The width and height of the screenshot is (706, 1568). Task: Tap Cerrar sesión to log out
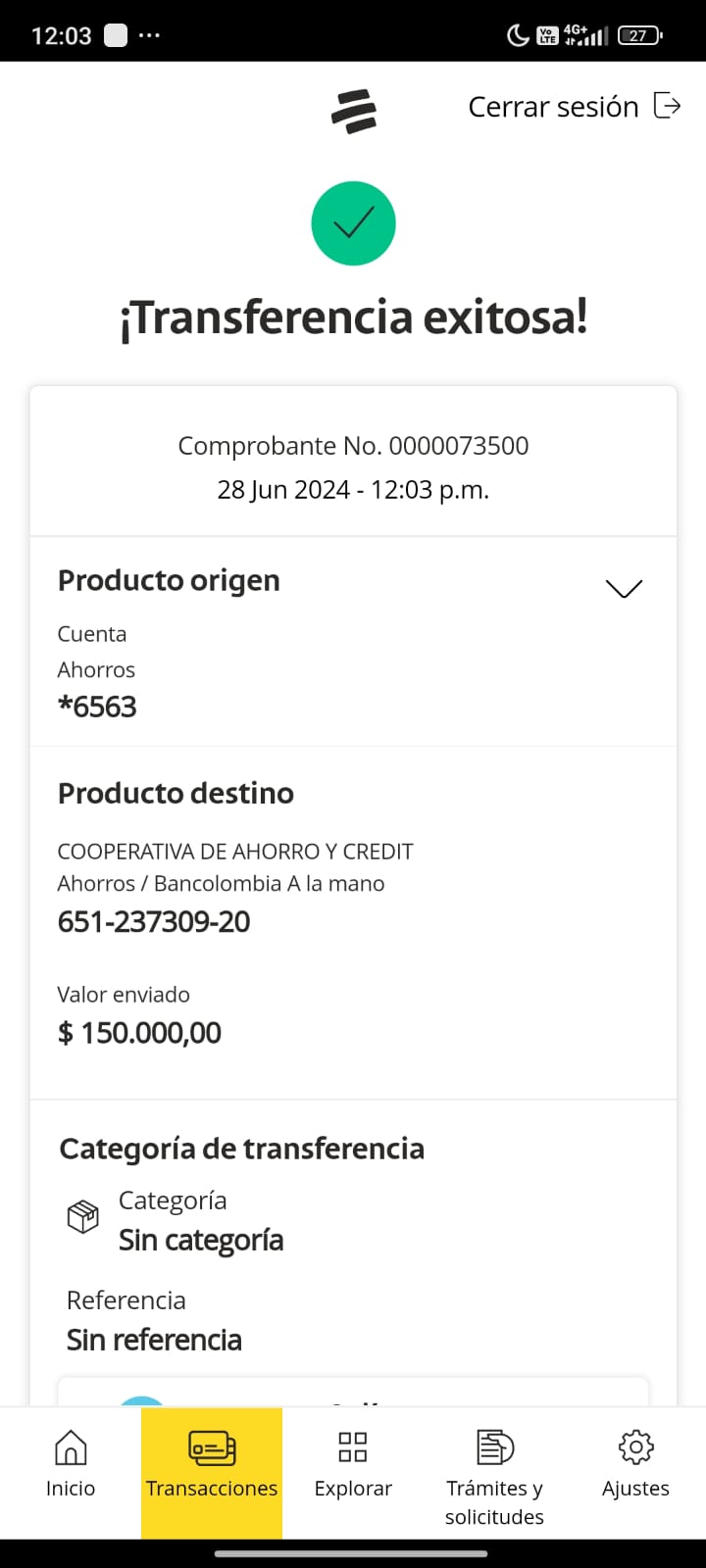(x=574, y=107)
